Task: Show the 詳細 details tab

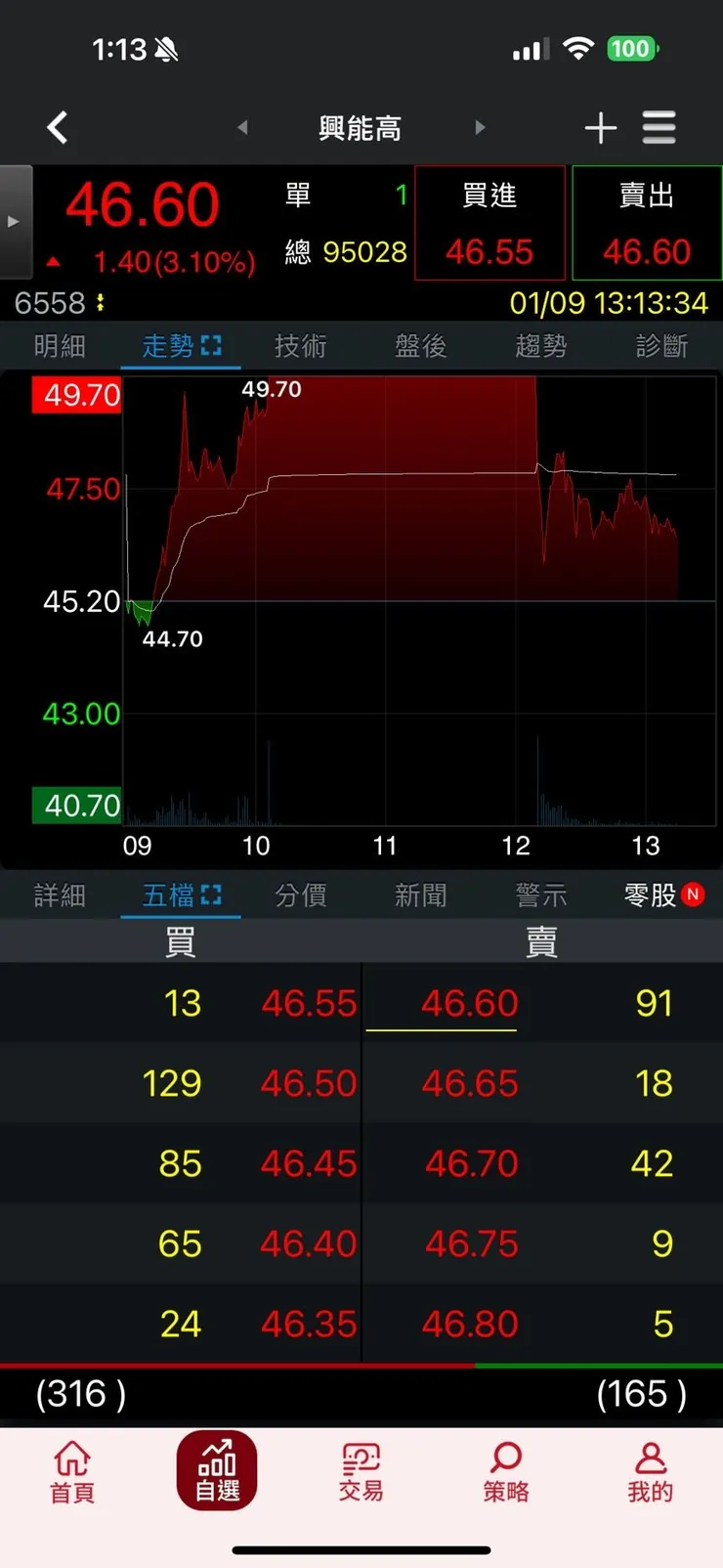Action: click(60, 895)
